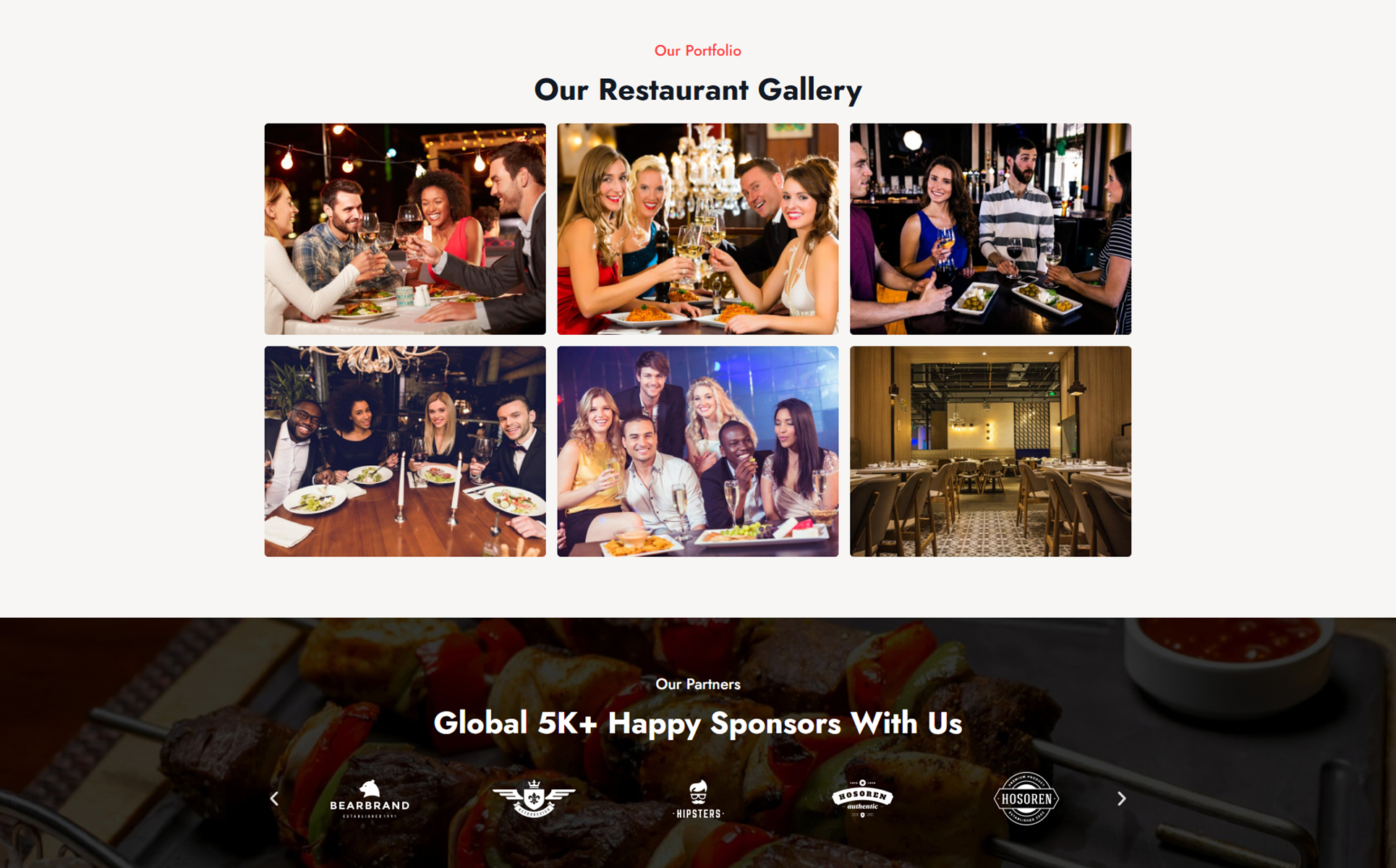Screen dimensions: 1396x868
Task: Open the bar gathering gallery photo
Action: (990, 229)
